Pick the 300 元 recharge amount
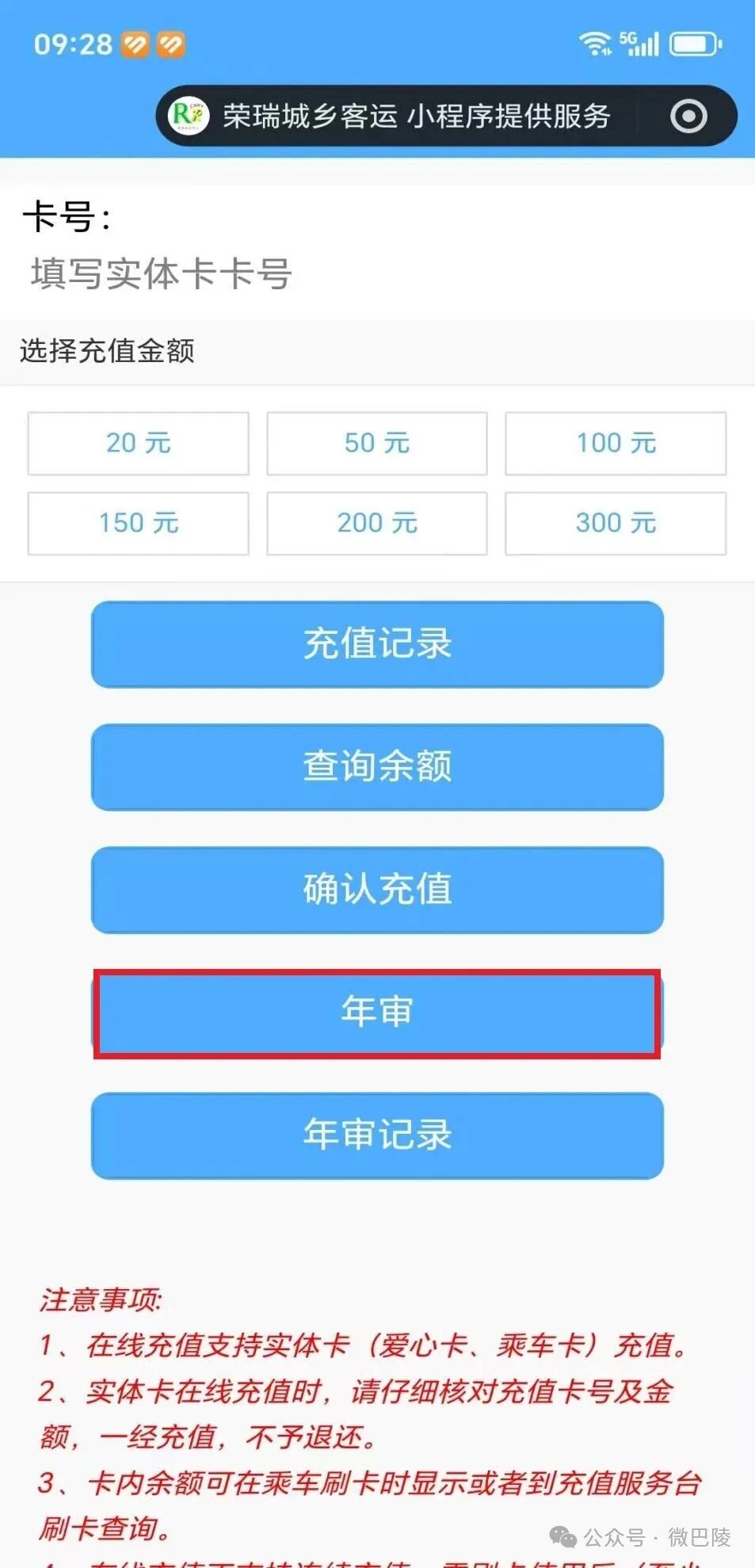Viewport: 755px width, 1568px height. 616,523
